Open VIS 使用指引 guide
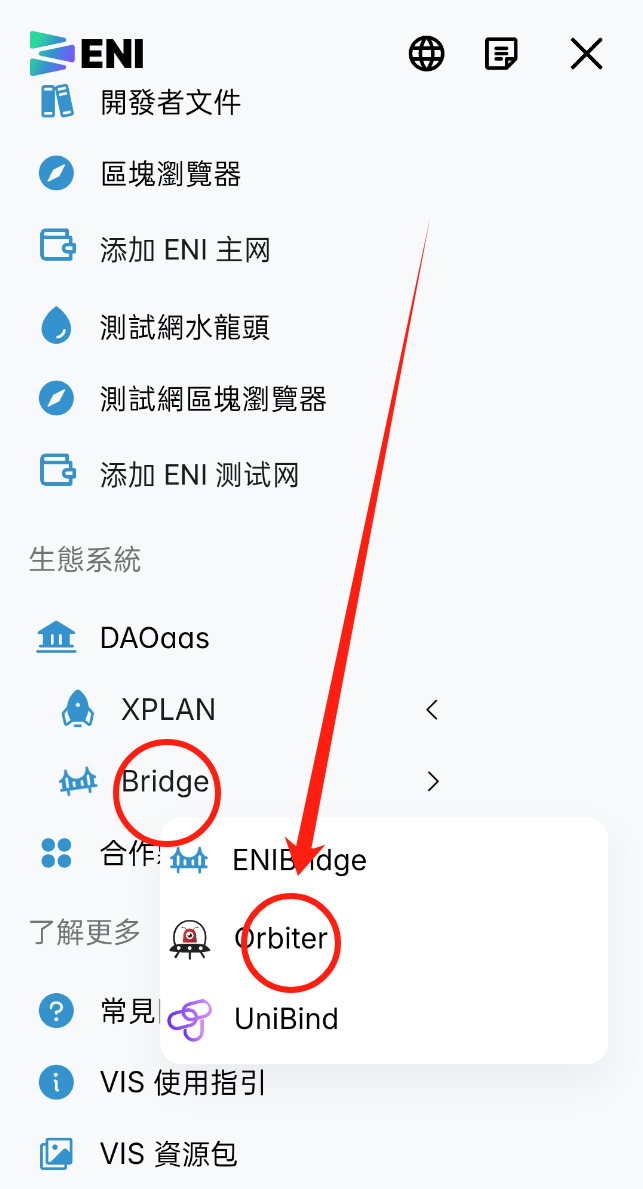The height and width of the screenshot is (1189, 643). 183,1082
